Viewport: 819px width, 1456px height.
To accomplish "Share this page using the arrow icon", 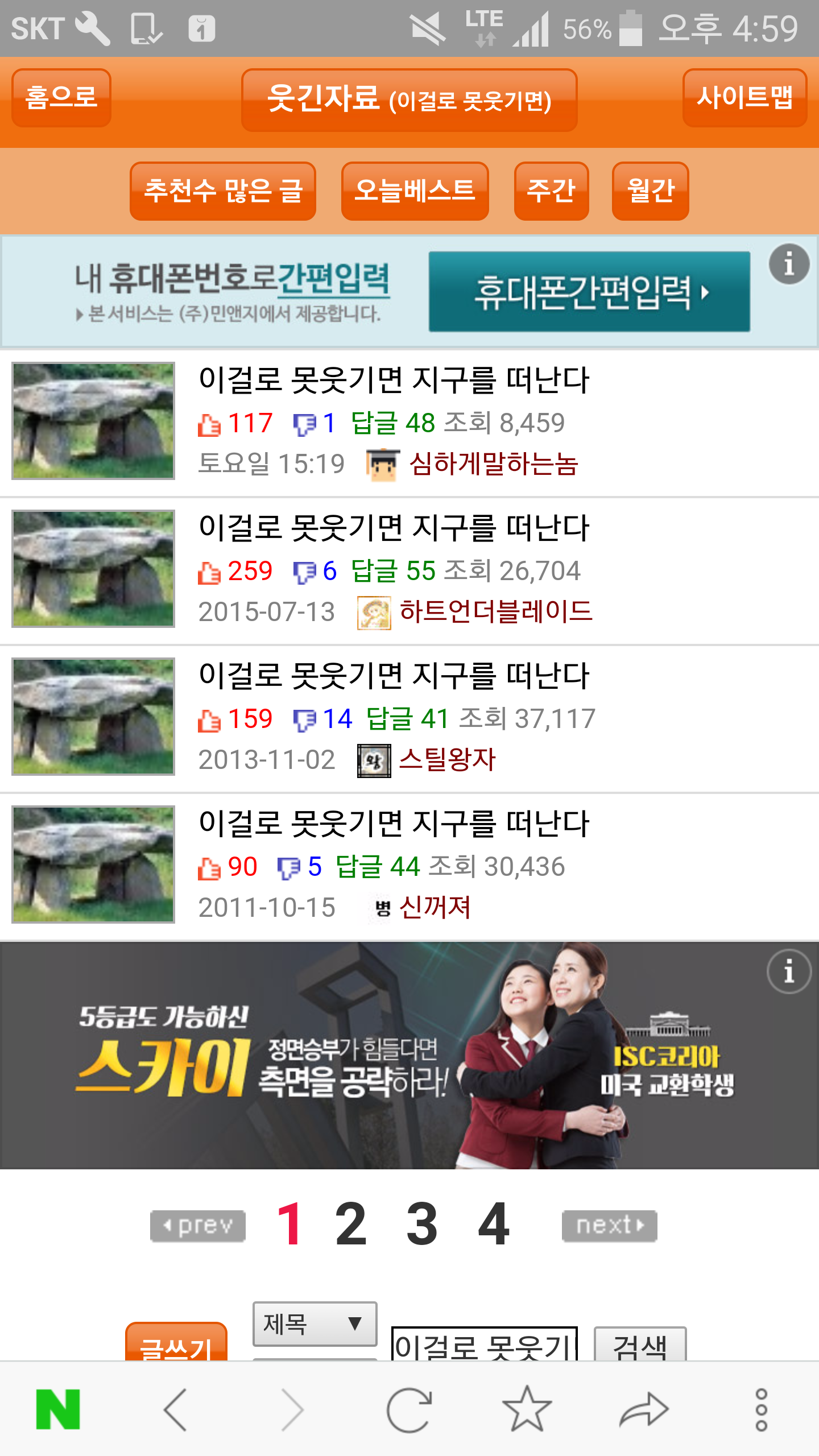I will [x=644, y=1409].
